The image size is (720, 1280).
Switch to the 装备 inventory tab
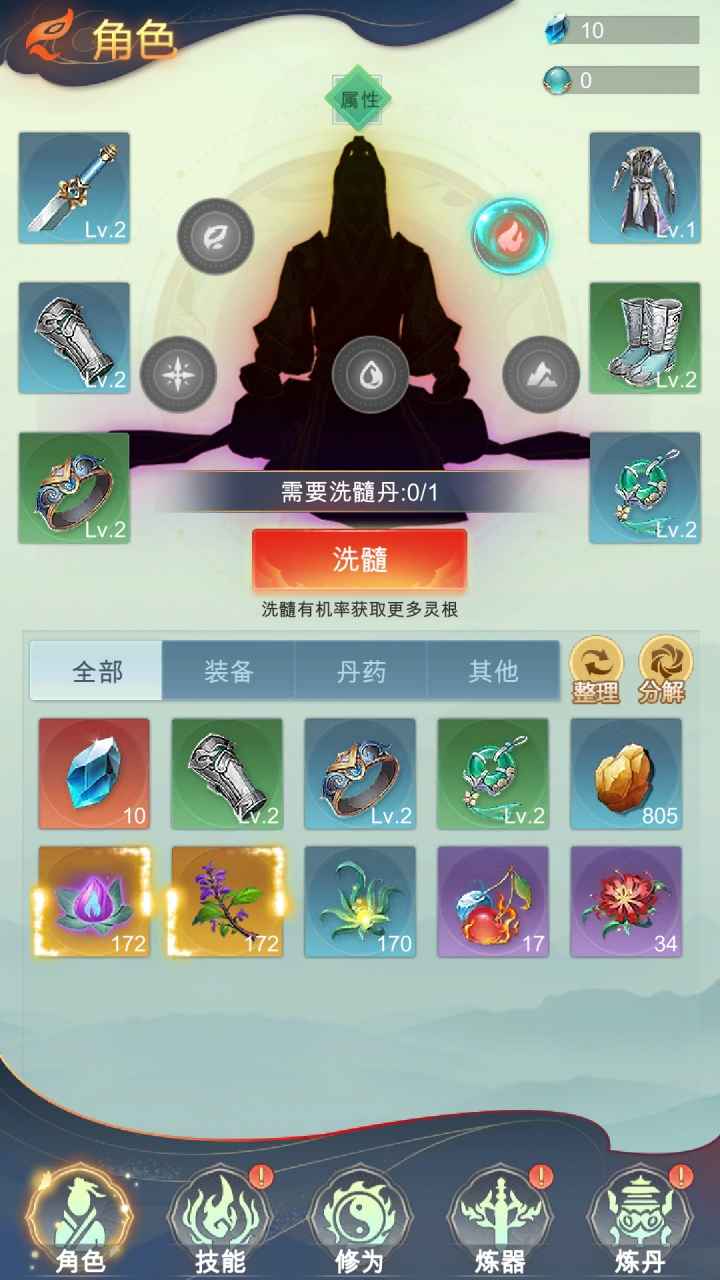point(228,671)
